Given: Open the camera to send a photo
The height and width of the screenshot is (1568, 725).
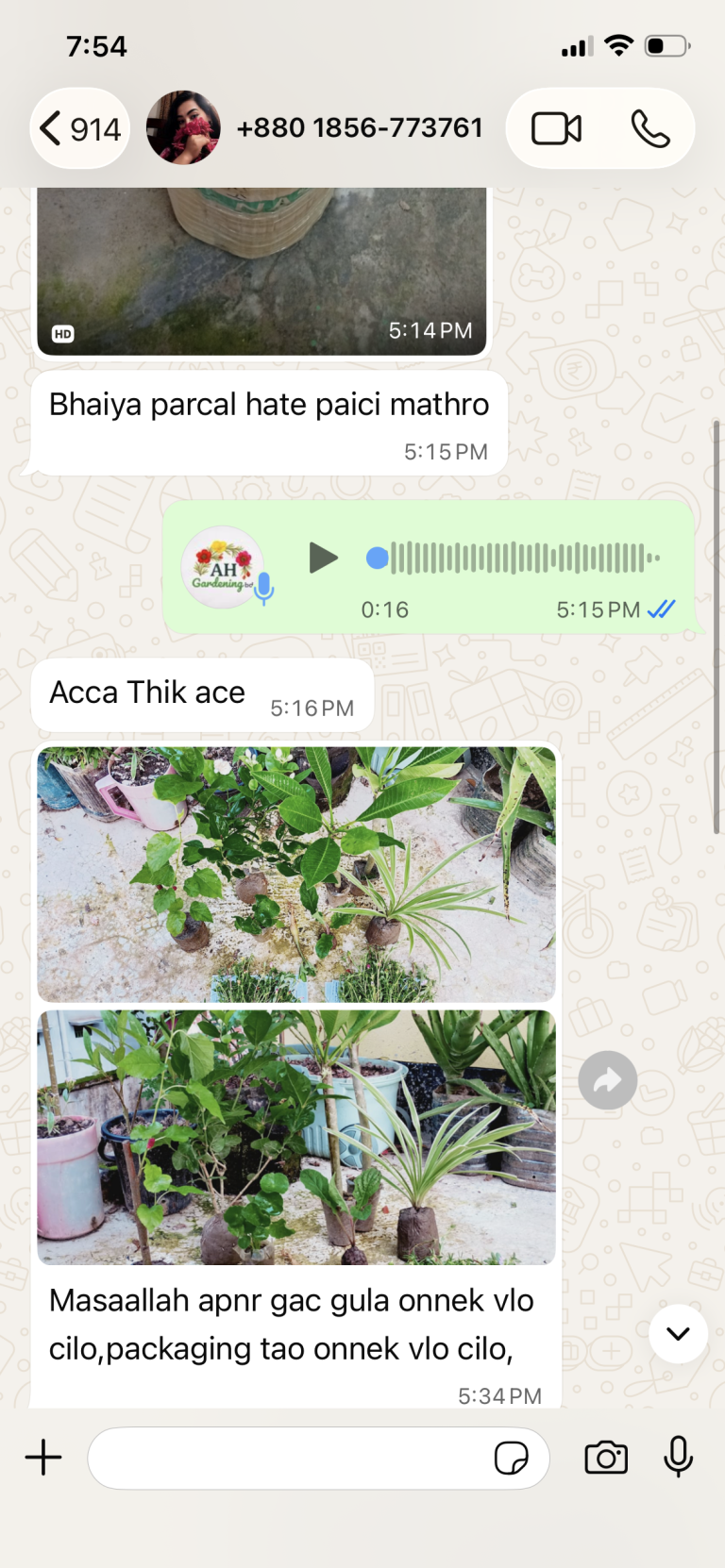Looking at the screenshot, I should [x=606, y=1458].
